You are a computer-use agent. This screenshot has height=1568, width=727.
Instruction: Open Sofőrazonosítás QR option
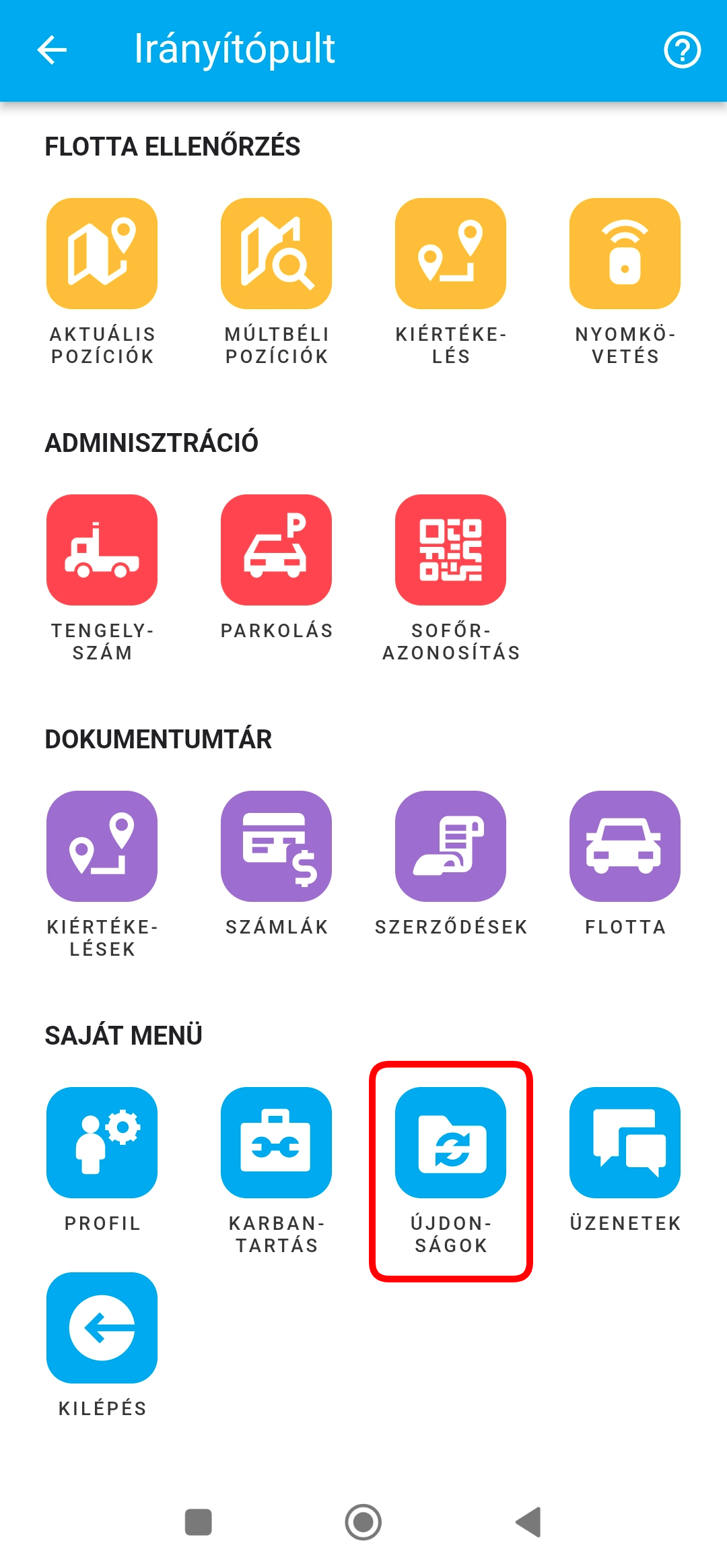pyautogui.click(x=450, y=550)
